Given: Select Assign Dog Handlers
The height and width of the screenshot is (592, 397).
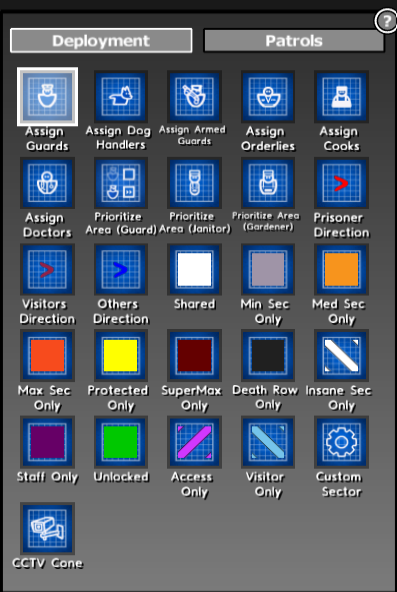Looking at the screenshot, I should (x=121, y=97).
